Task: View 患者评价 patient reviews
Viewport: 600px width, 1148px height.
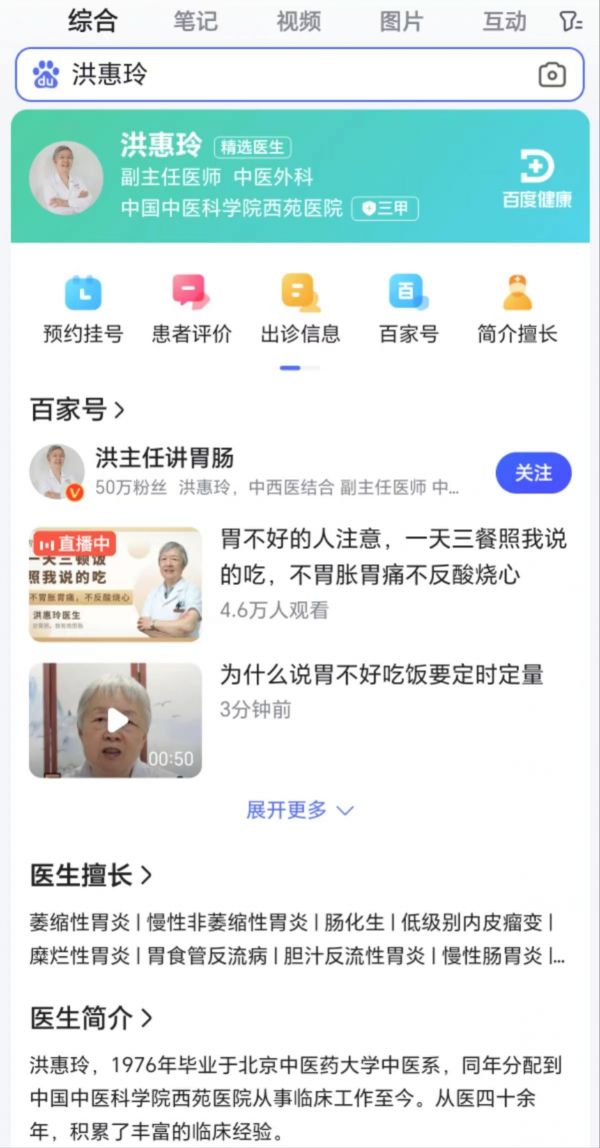Action: click(x=191, y=308)
